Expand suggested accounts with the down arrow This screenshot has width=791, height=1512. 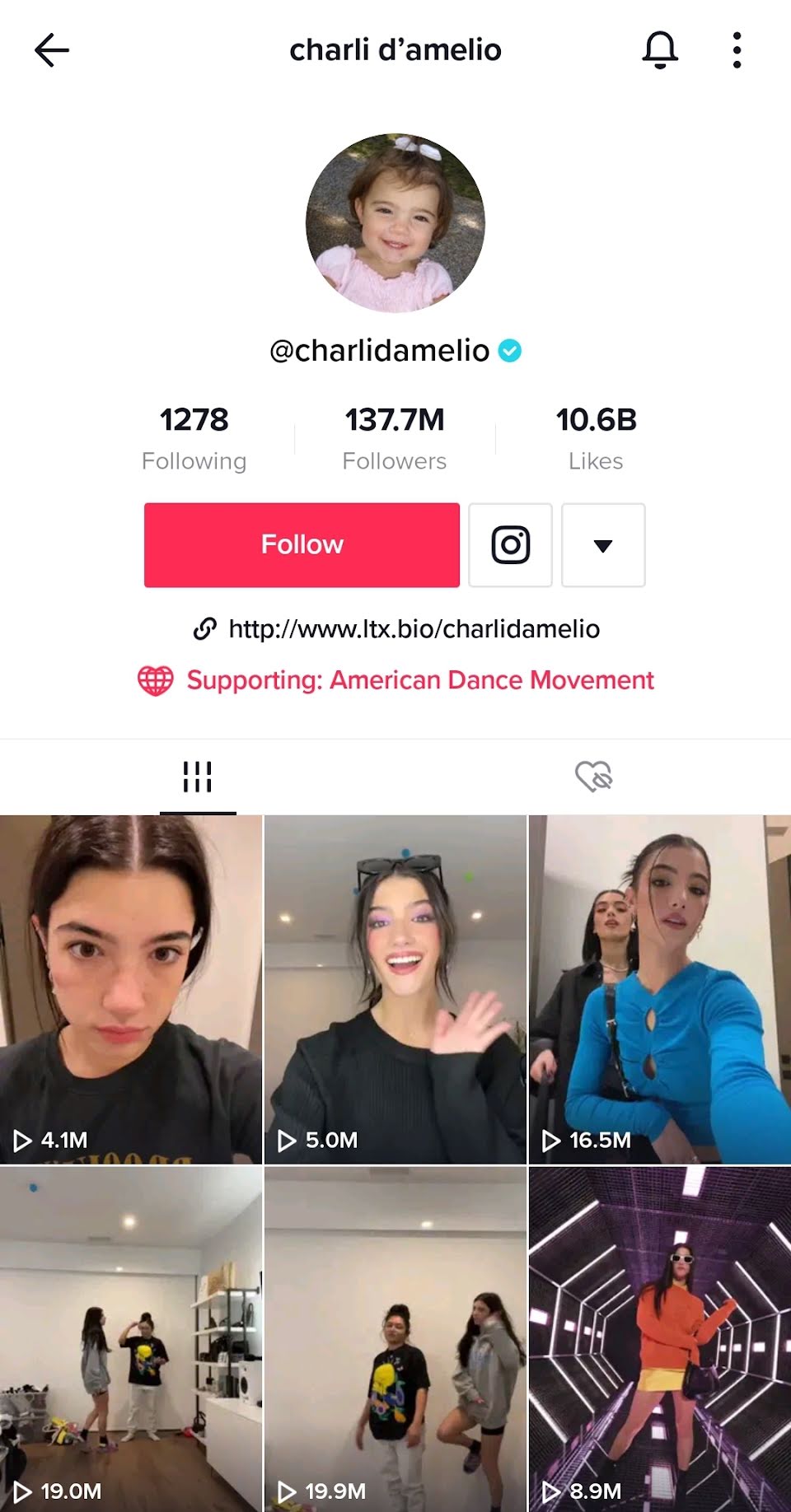tap(603, 545)
